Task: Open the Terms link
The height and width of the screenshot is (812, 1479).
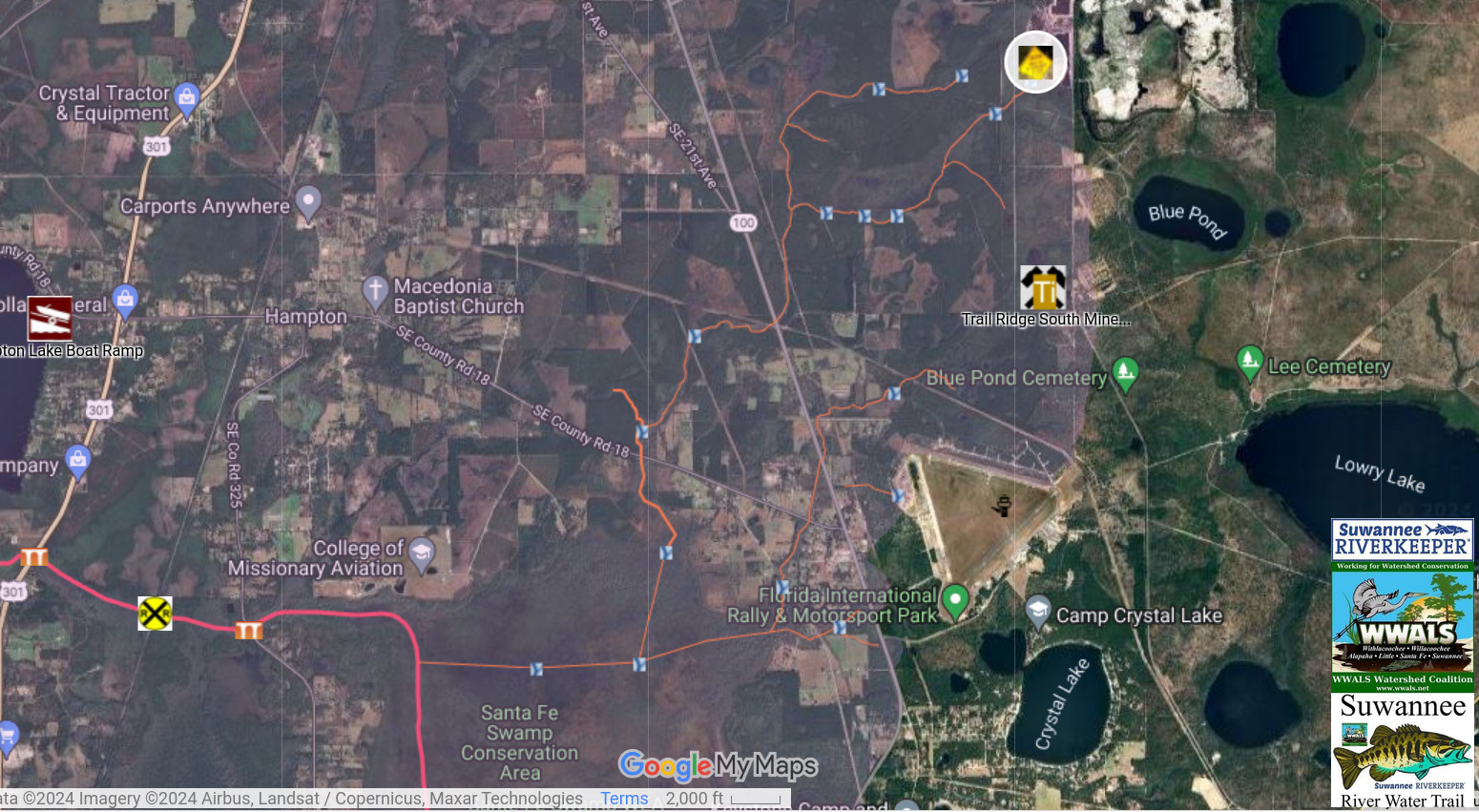Action: (624, 799)
